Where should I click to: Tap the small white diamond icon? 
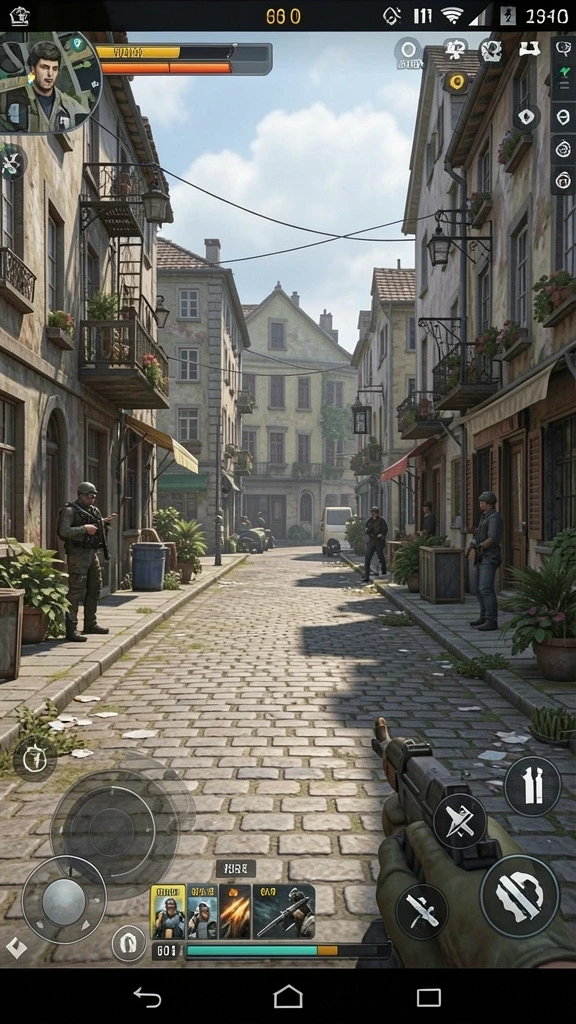[16, 948]
